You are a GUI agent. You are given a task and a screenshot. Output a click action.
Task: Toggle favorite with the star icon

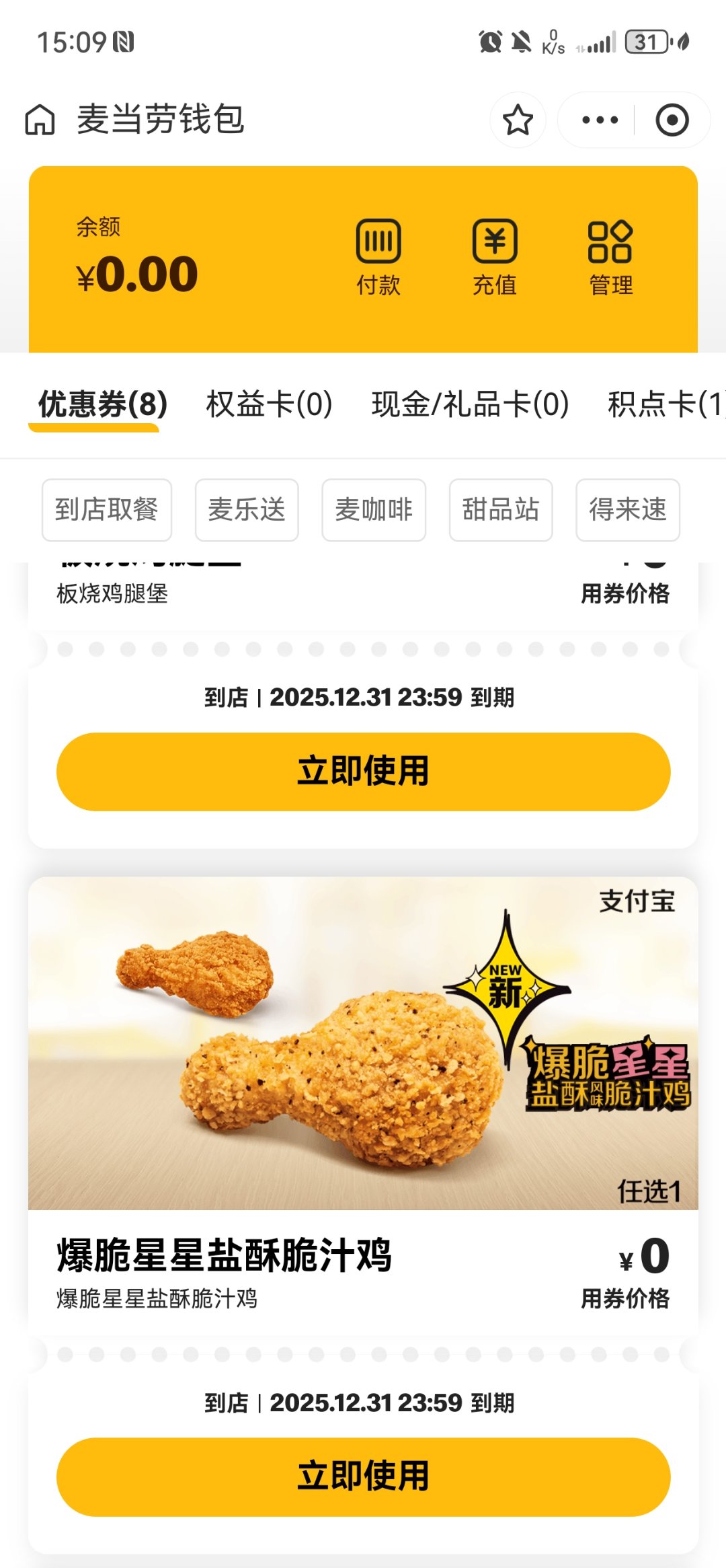click(x=518, y=119)
